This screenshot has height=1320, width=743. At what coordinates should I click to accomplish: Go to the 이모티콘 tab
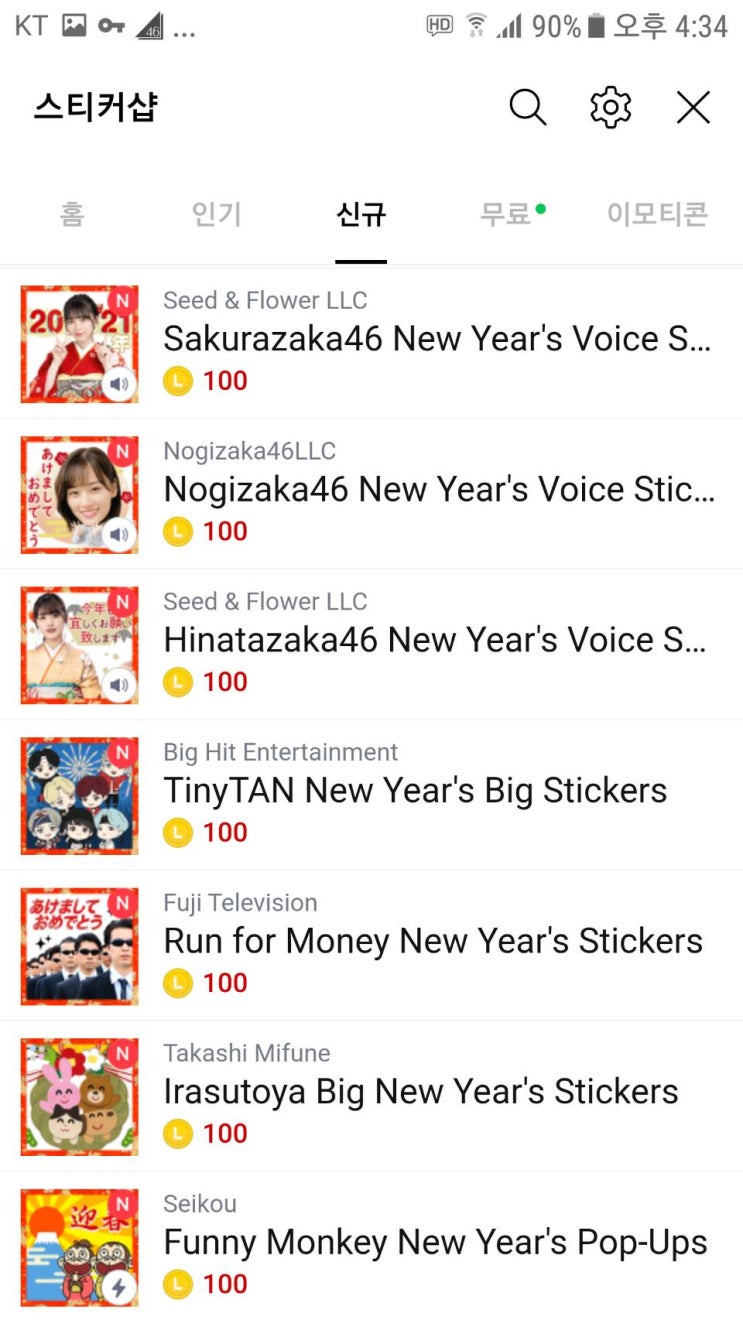(657, 214)
